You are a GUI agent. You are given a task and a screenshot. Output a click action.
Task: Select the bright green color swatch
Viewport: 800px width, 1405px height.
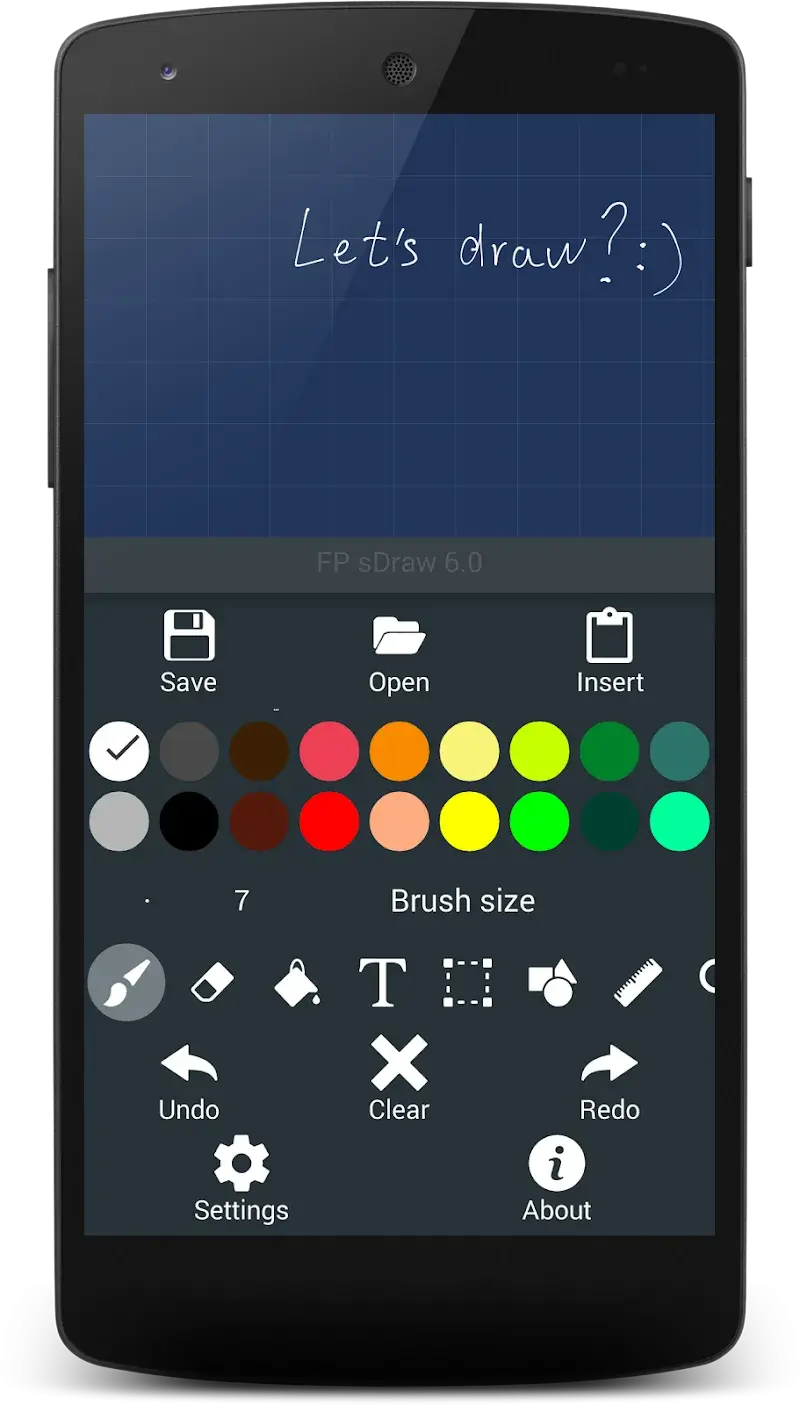click(x=539, y=822)
